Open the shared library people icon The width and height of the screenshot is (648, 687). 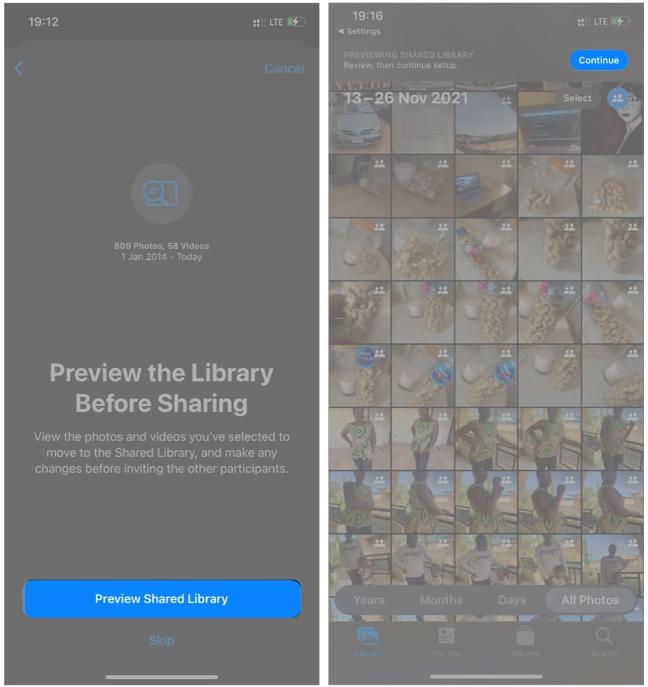[x=617, y=98]
